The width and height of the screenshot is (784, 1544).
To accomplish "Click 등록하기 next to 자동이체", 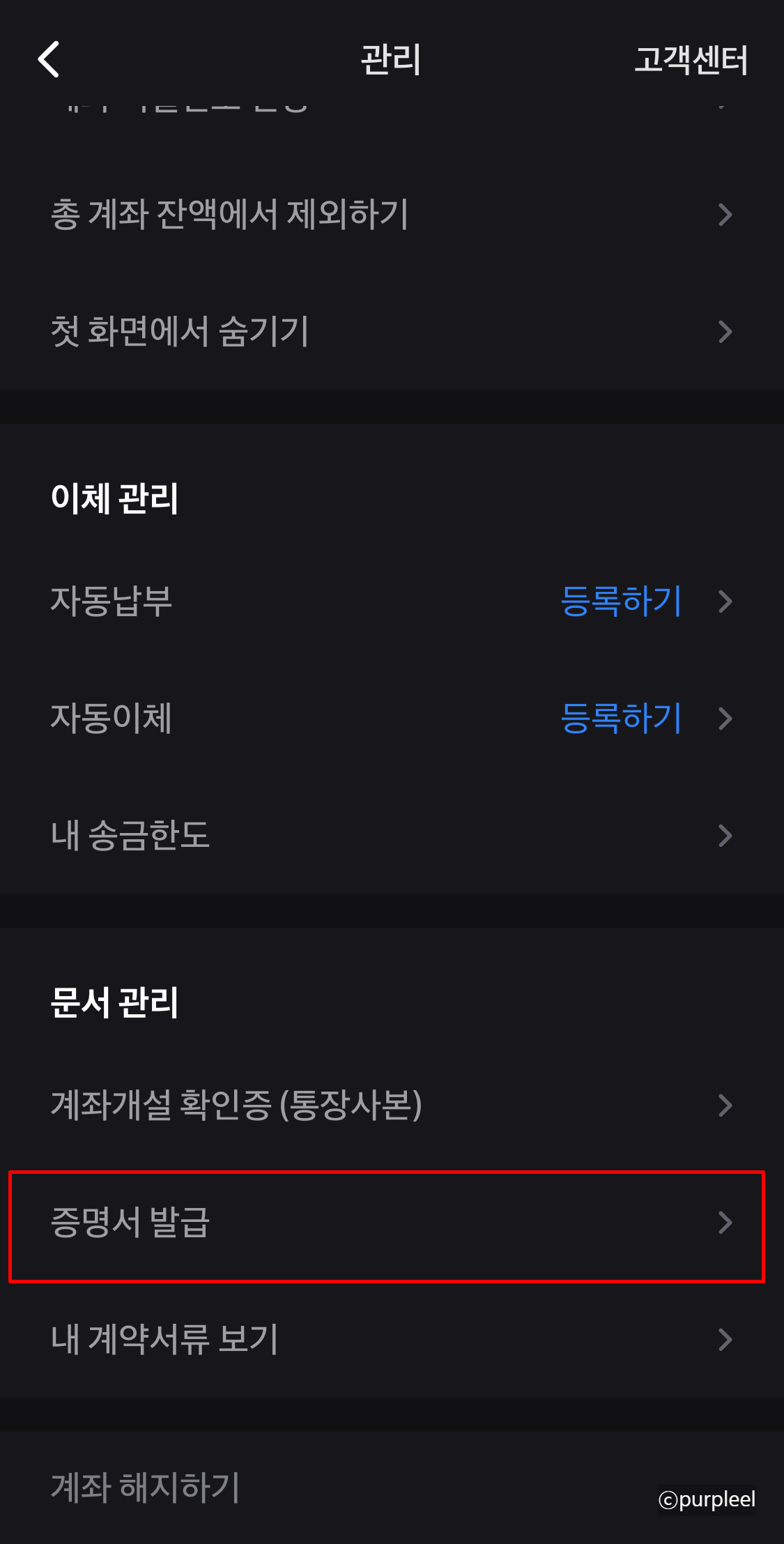I will (621, 719).
